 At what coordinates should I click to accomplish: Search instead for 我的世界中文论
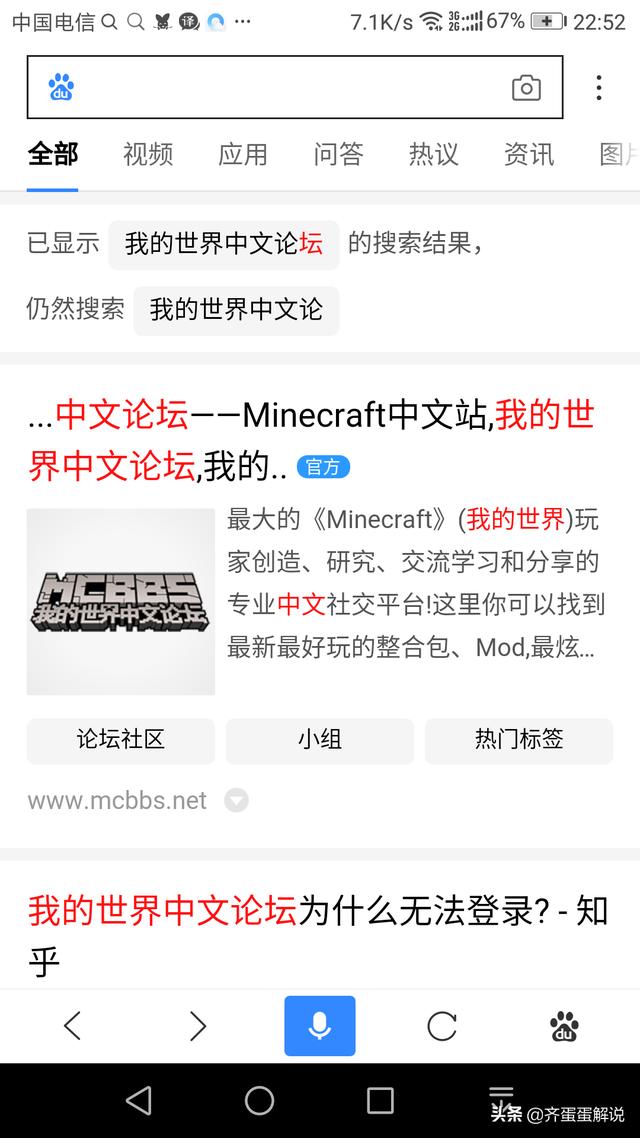236,310
